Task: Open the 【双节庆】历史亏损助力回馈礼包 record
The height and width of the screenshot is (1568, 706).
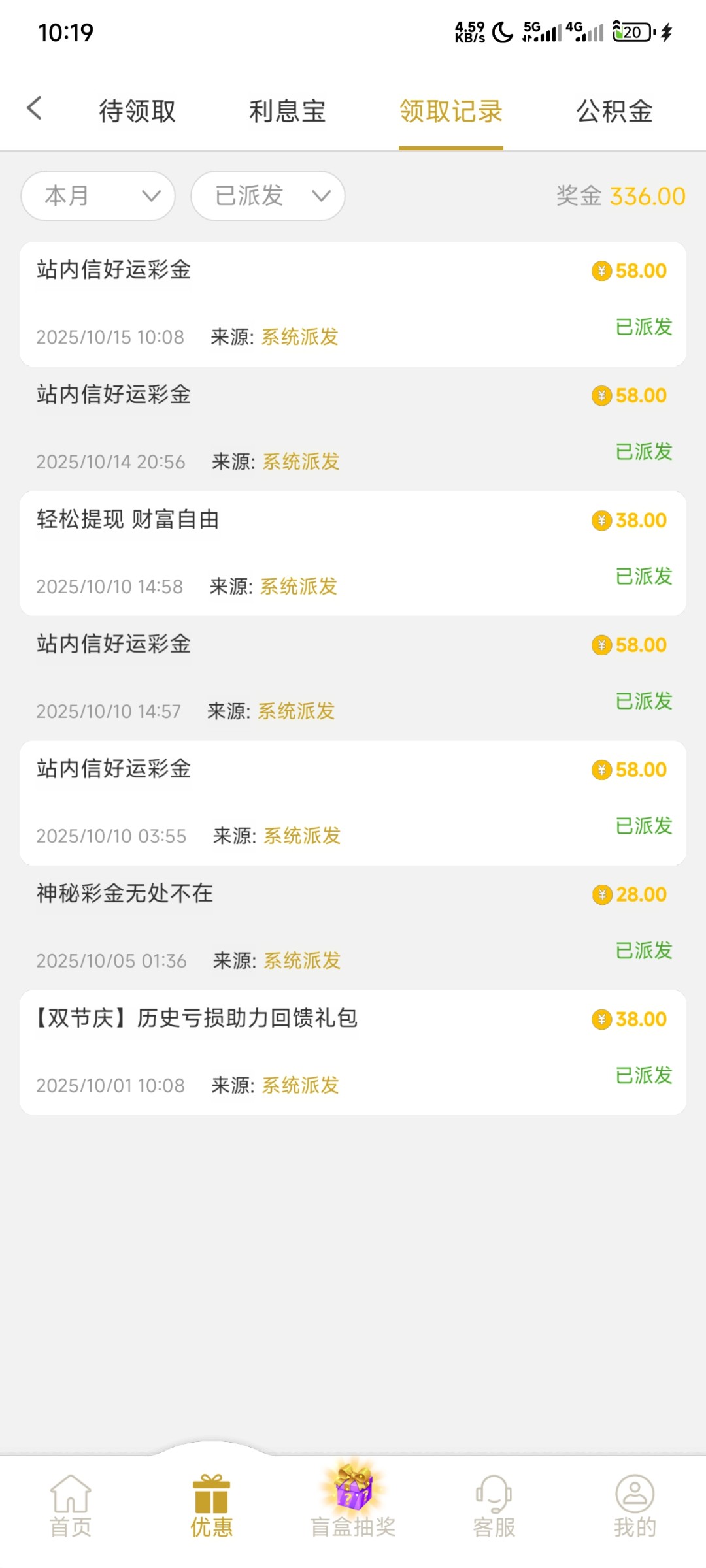Action: (x=196, y=1018)
